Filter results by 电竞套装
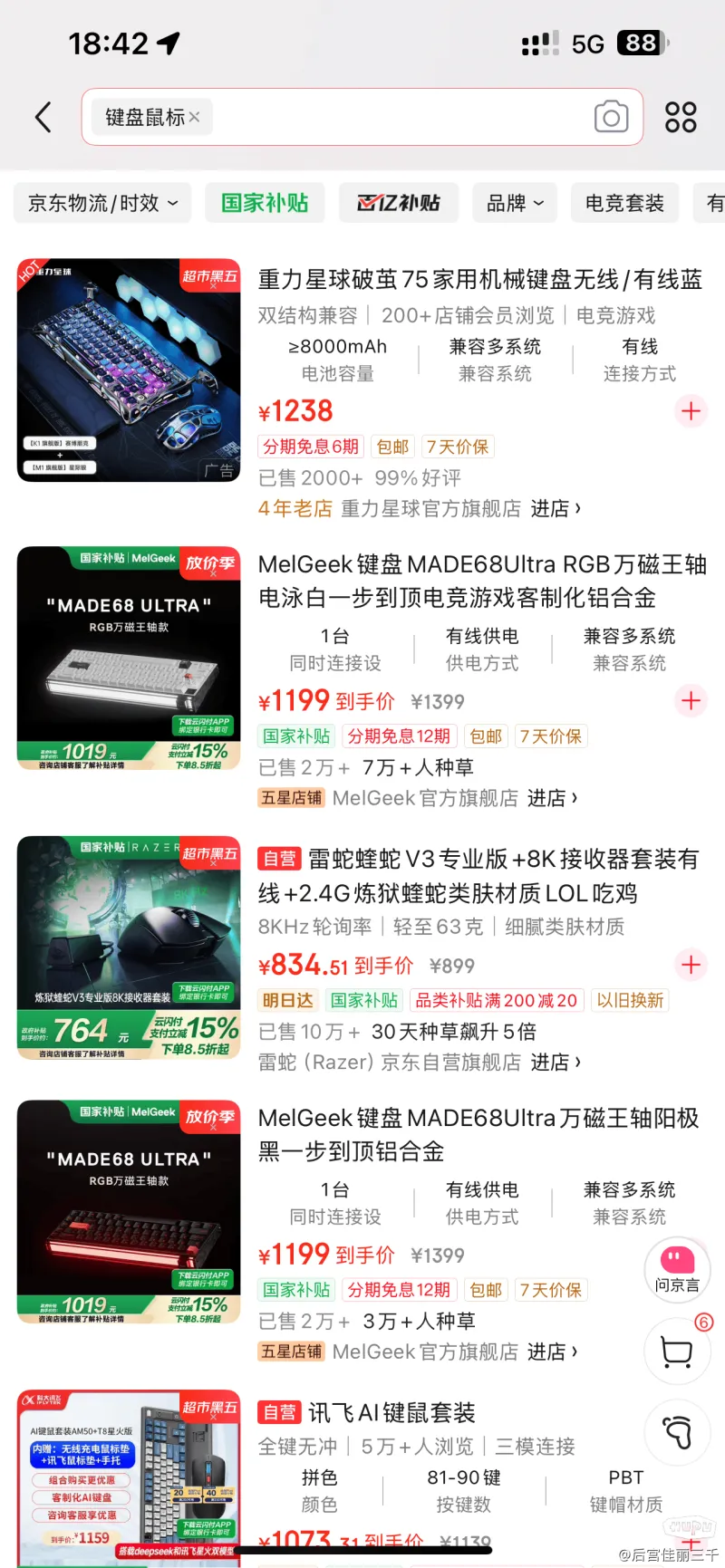The image size is (725, 1568). pos(624,203)
